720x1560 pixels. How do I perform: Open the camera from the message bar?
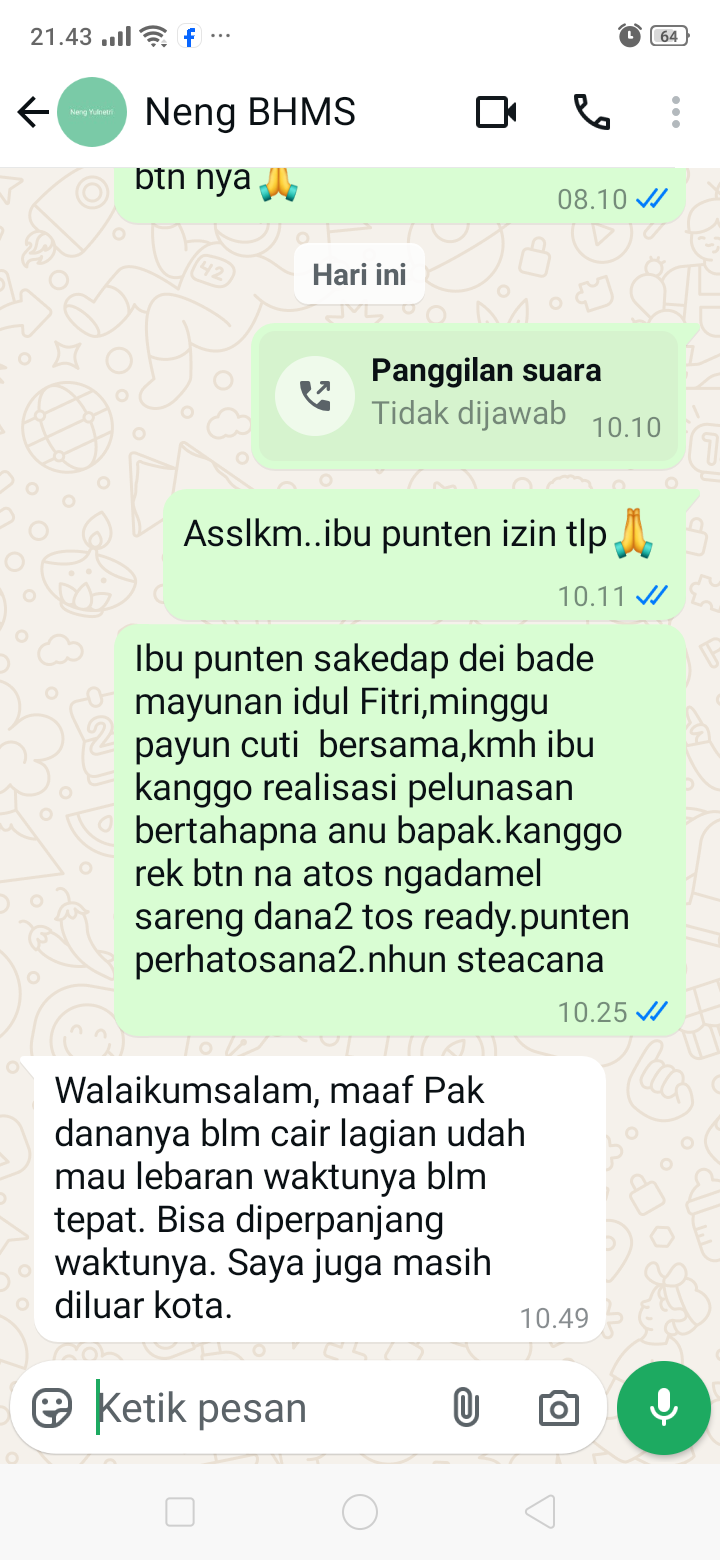pos(558,1408)
